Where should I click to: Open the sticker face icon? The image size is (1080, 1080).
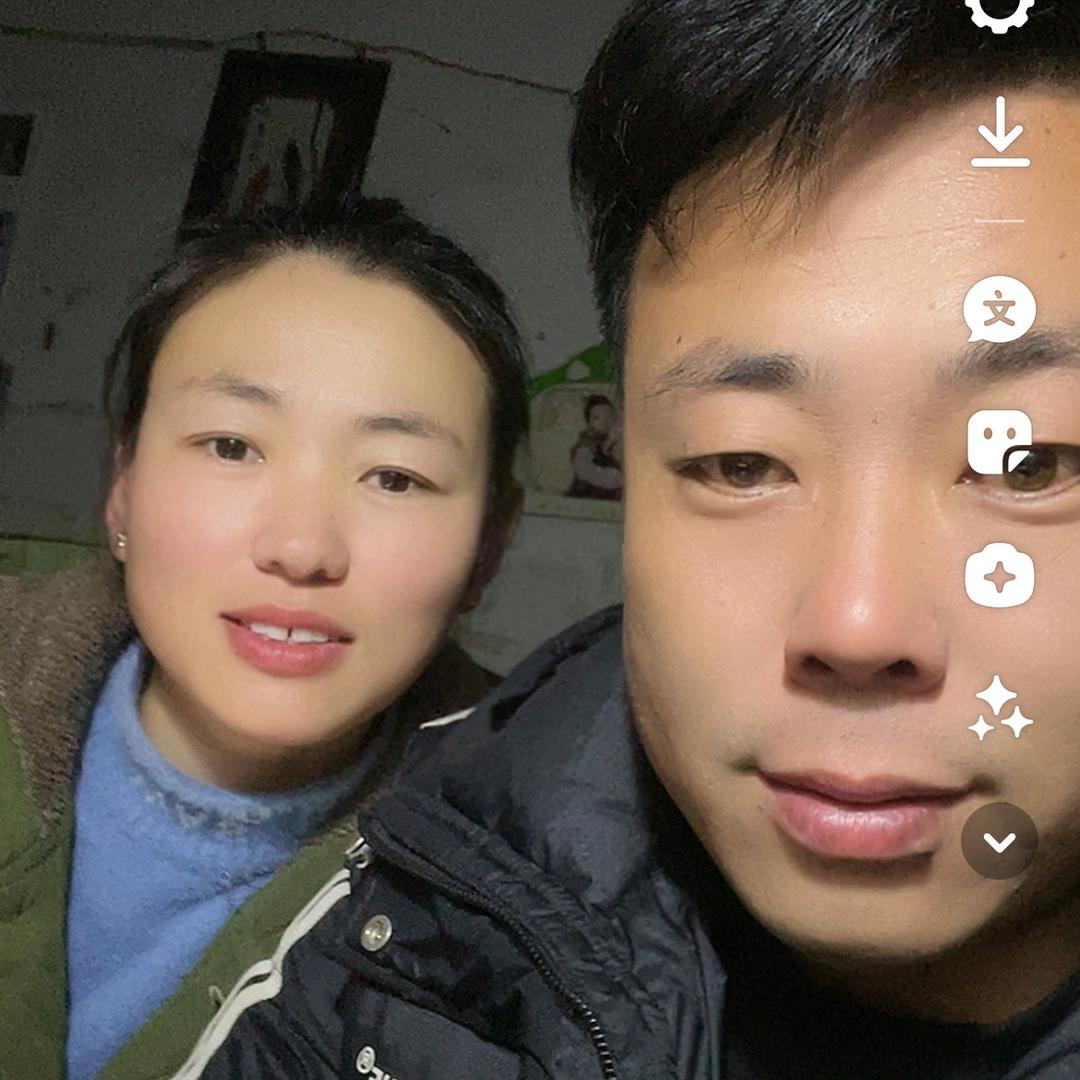999,442
